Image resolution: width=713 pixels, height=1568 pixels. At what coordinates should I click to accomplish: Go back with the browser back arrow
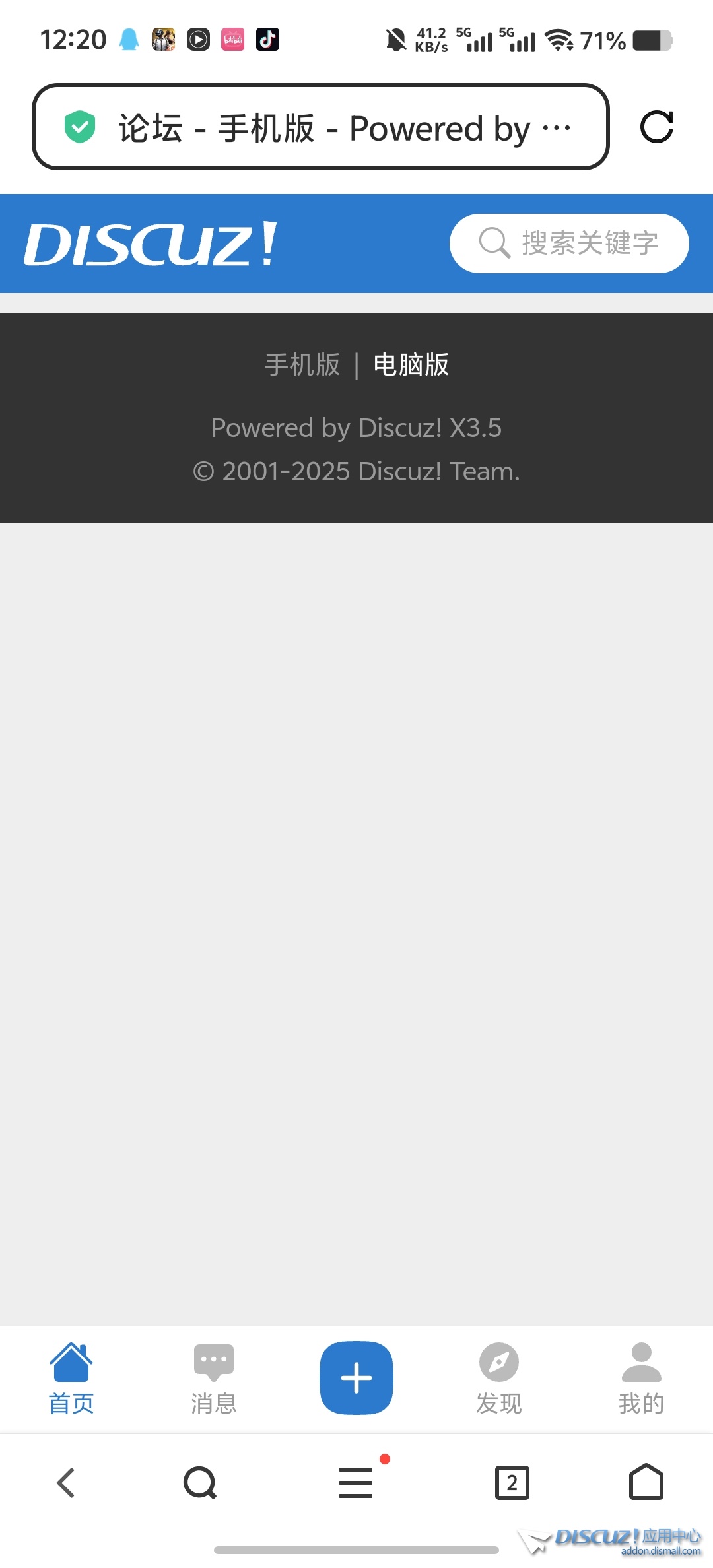[x=66, y=1483]
